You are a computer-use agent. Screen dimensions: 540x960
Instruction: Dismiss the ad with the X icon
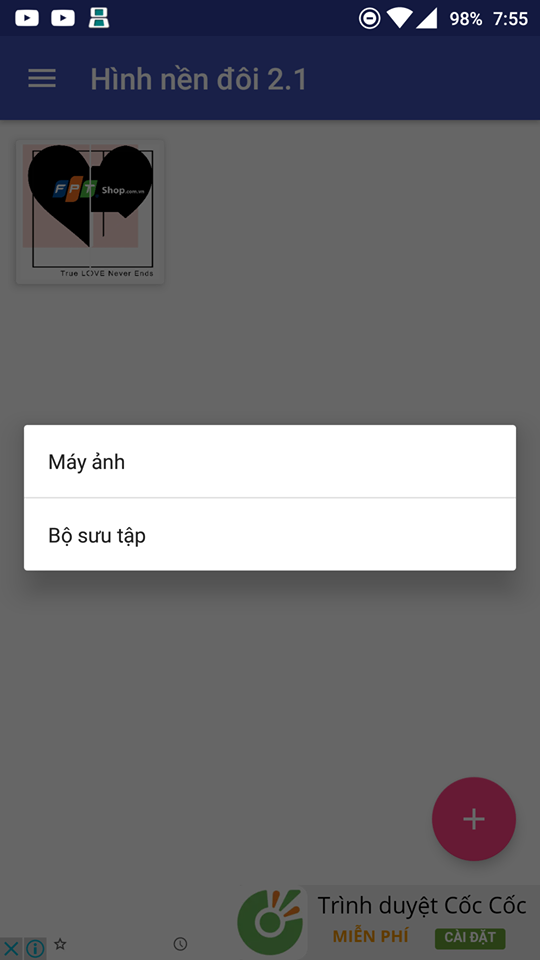click(11, 948)
